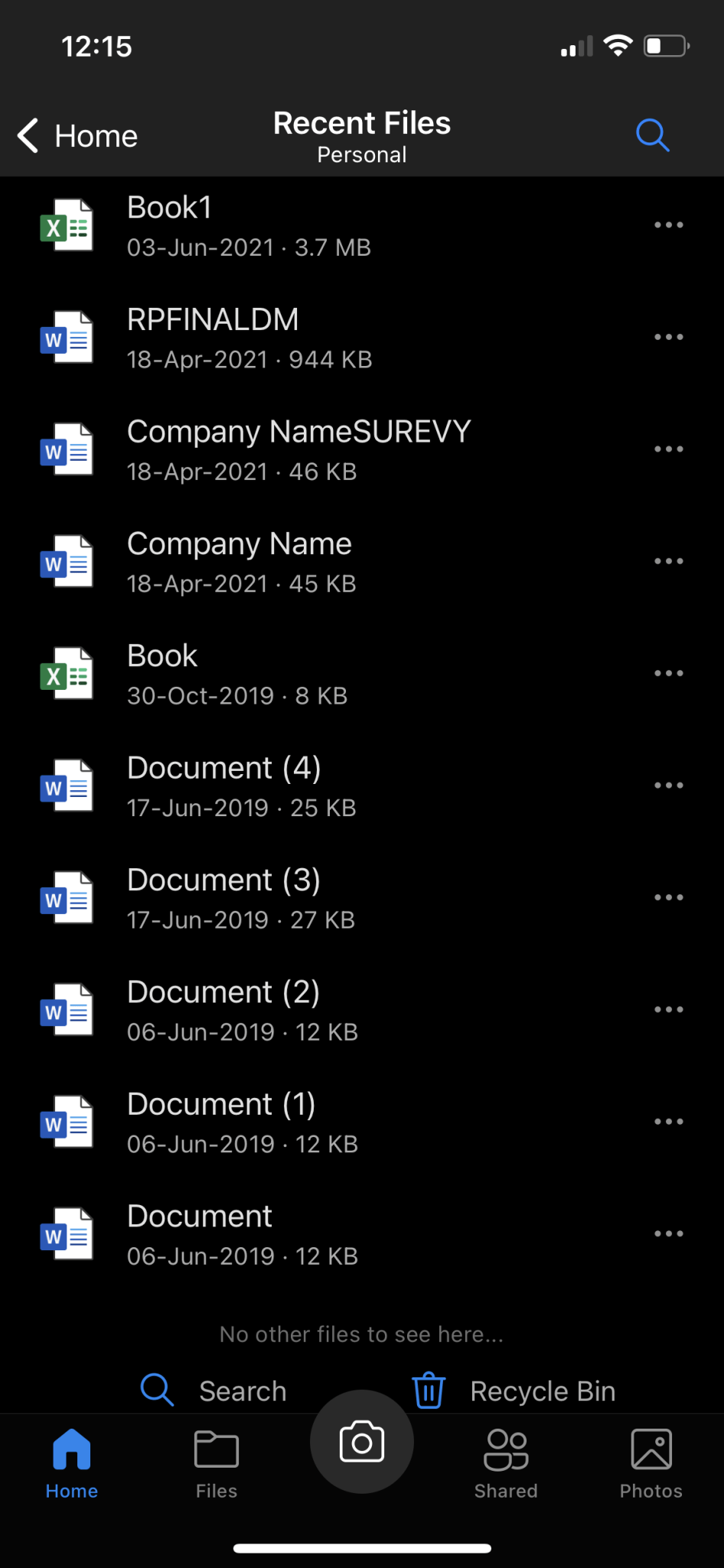The height and width of the screenshot is (1568, 724).
Task: Open the camera scan button
Action: click(x=361, y=1442)
